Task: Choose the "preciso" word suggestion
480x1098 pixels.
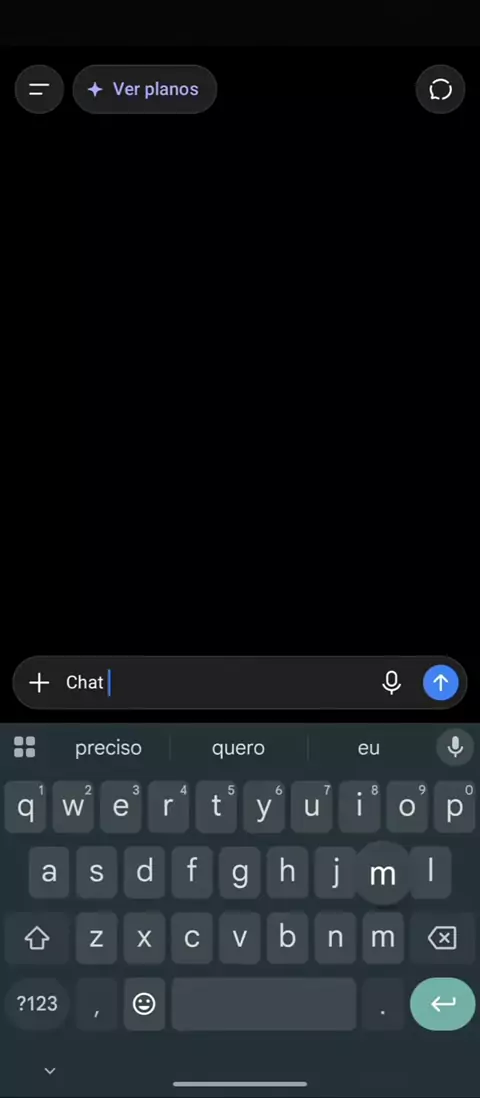Action: click(x=109, y=748)
